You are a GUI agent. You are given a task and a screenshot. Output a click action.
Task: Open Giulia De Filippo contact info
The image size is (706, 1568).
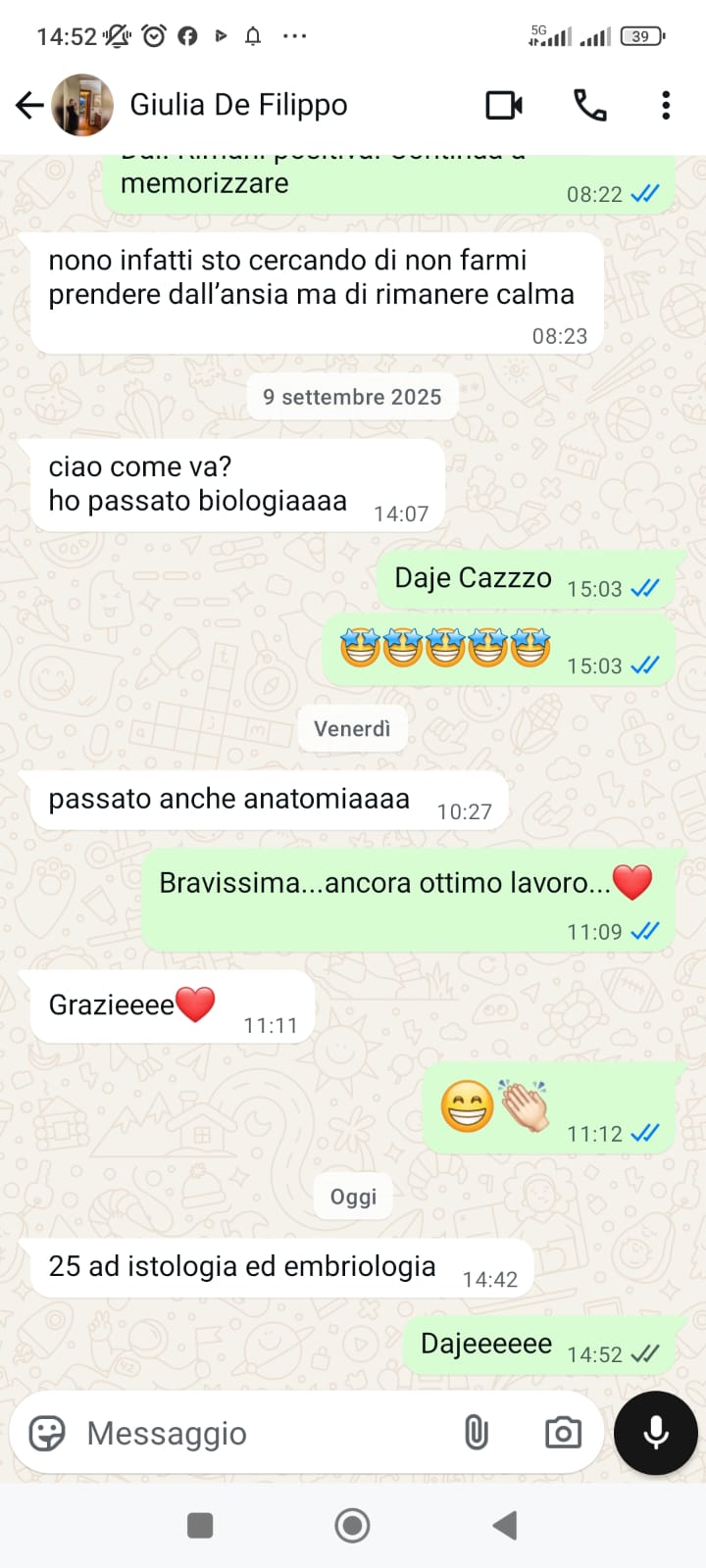click(238, 105)
